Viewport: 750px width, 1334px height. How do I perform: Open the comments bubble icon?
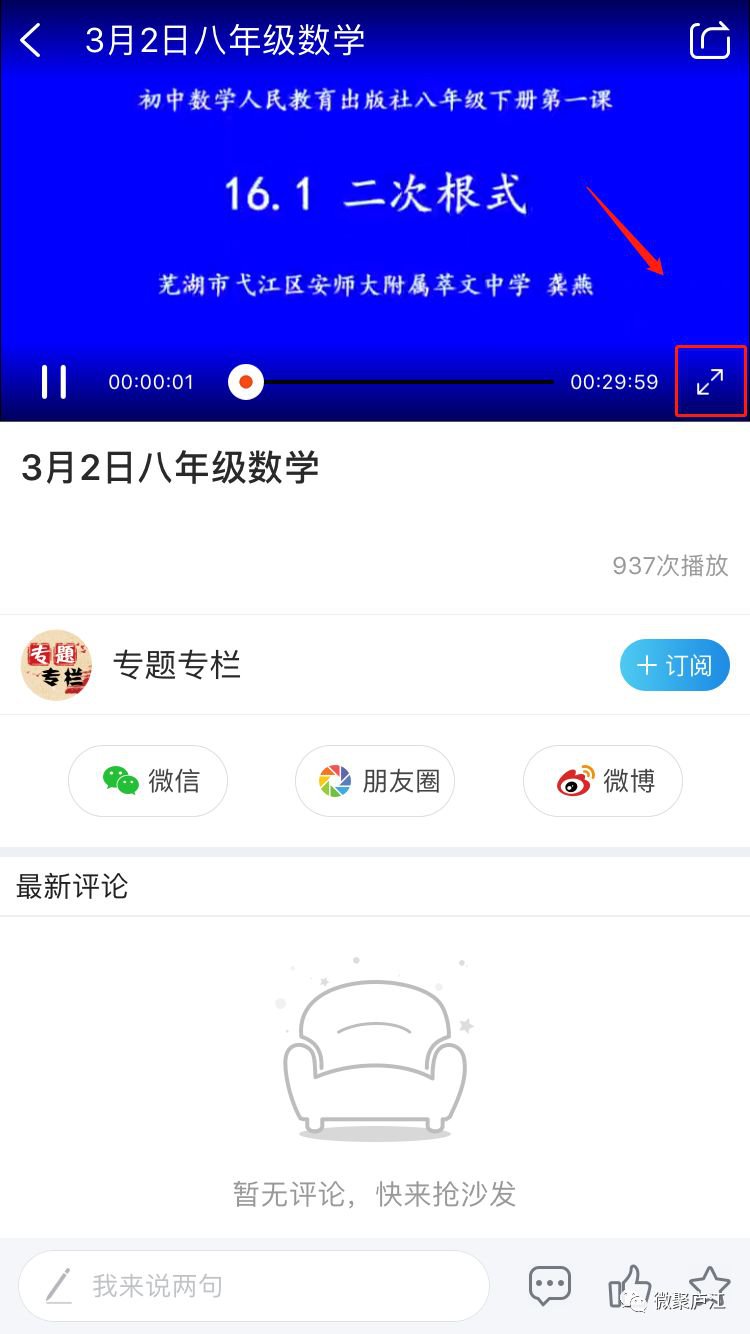coord(550,1285)
